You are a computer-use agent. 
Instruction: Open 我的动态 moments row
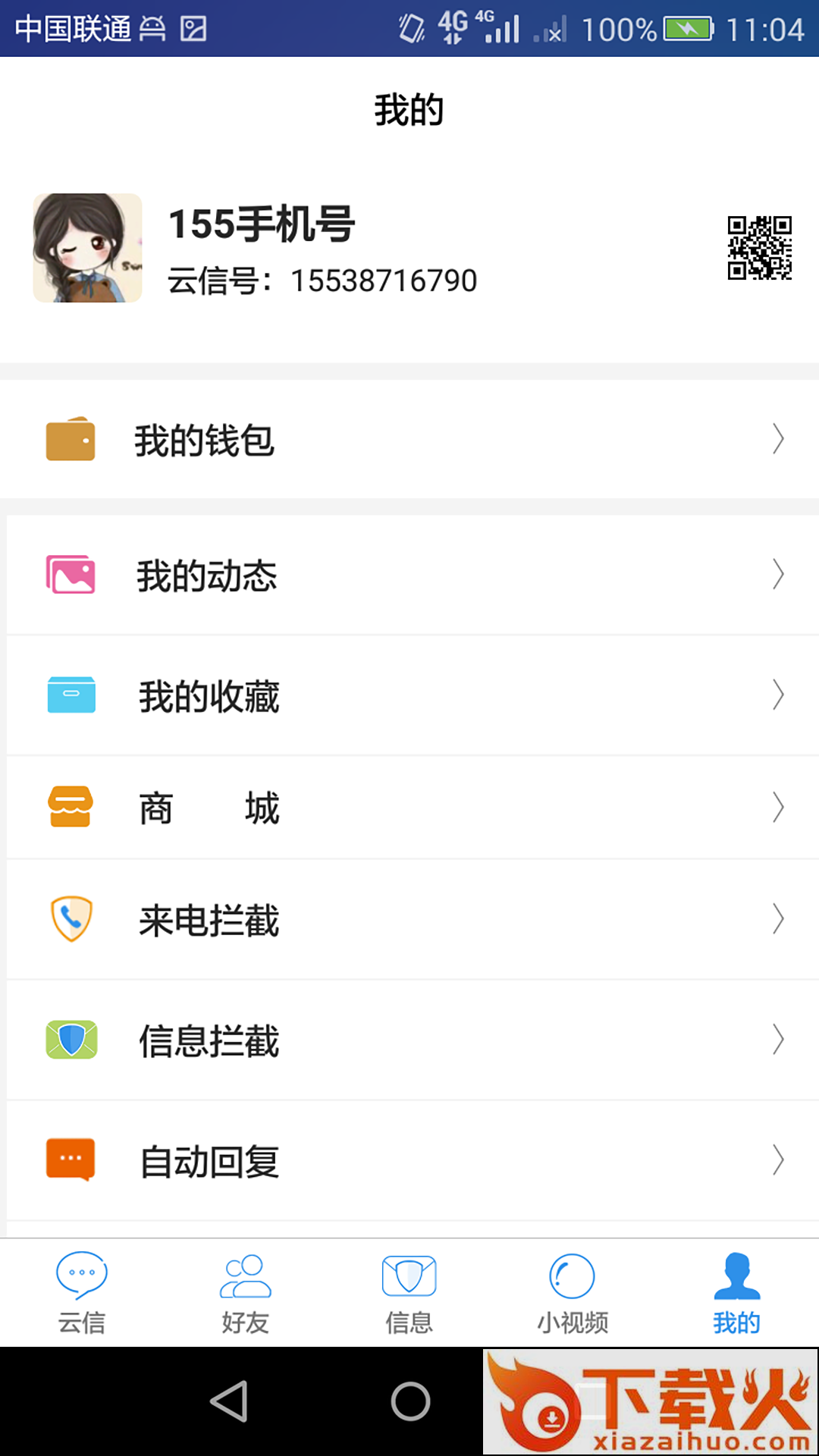click(x=409, y=575)
